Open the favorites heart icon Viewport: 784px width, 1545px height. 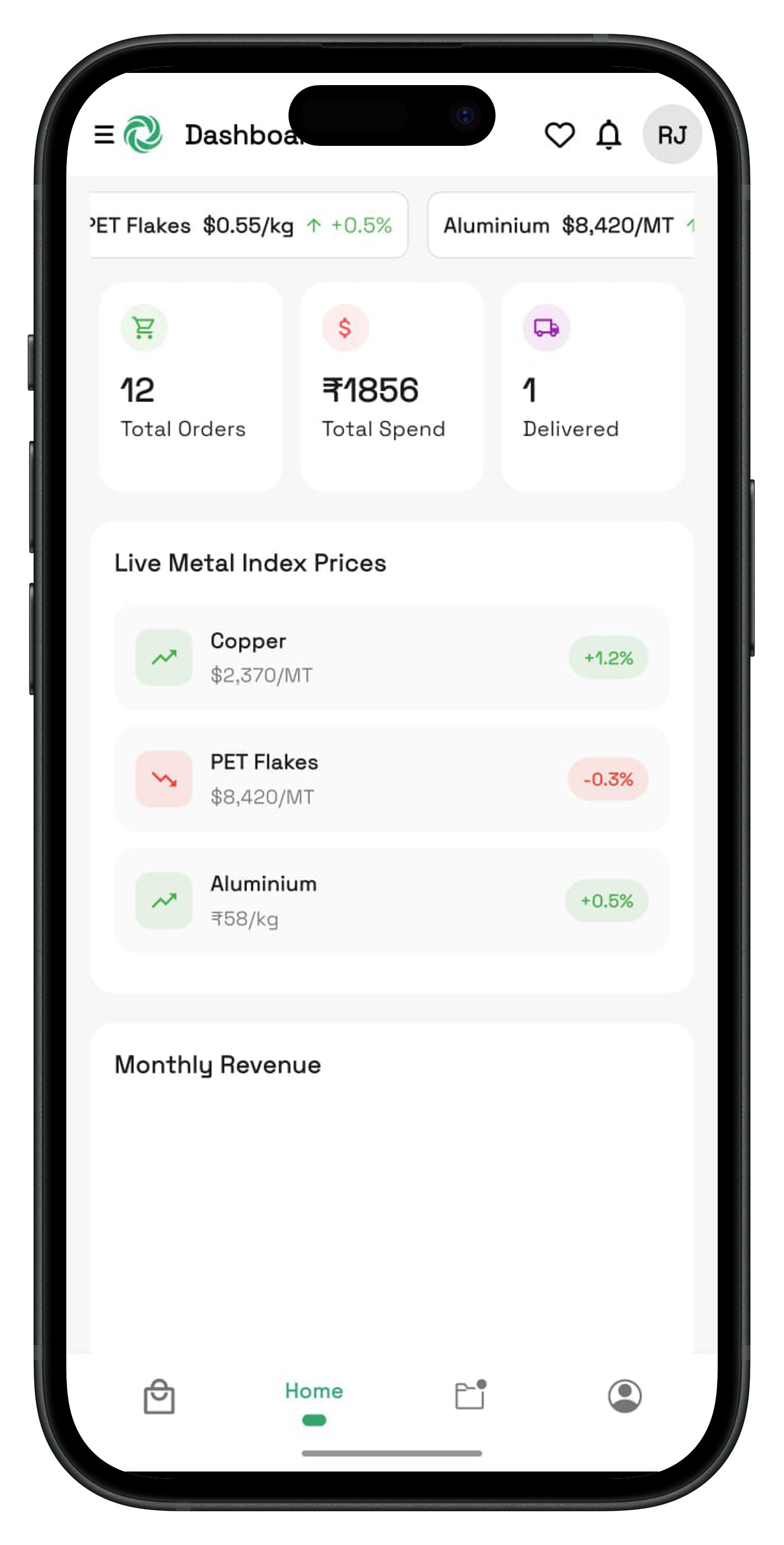559,134
